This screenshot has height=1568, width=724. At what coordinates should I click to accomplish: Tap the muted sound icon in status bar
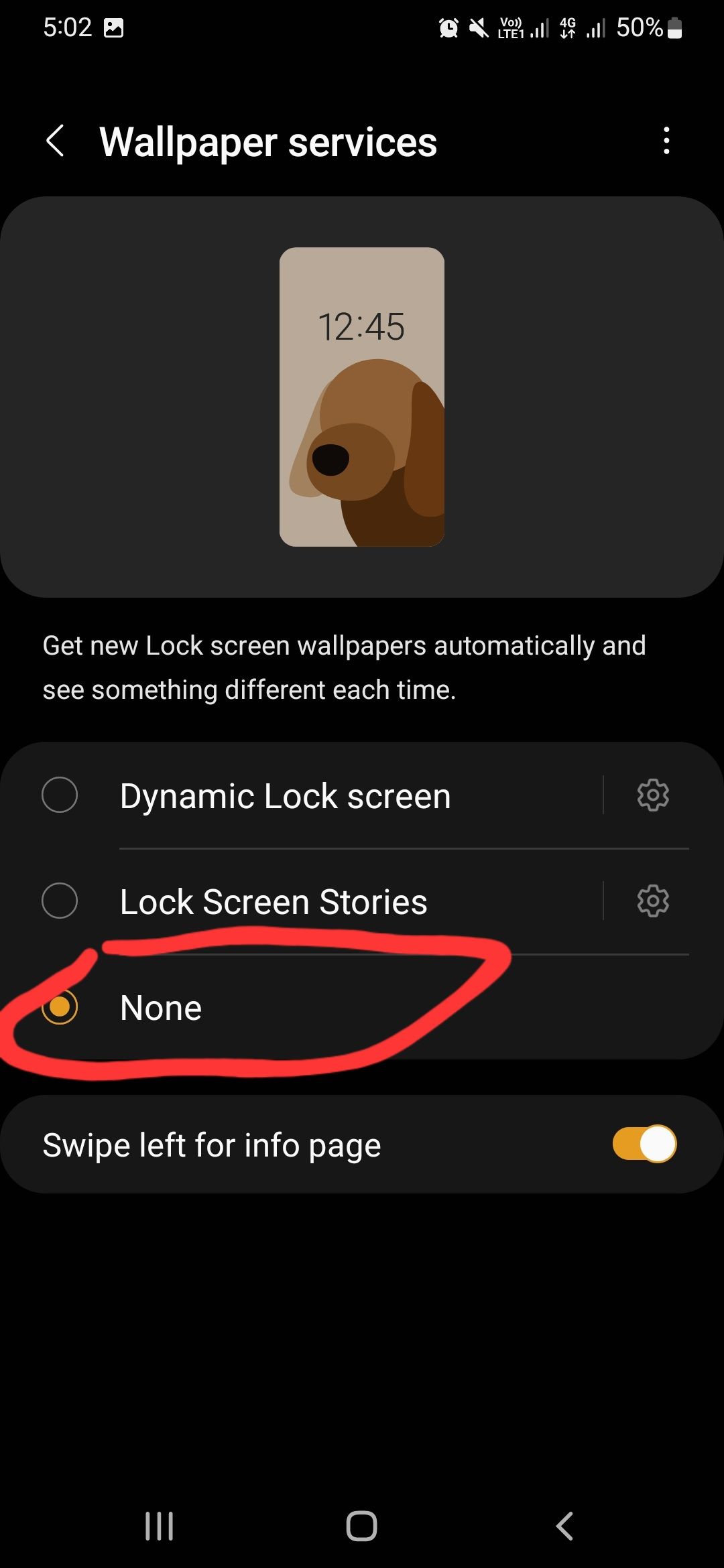tap(477, 28)
